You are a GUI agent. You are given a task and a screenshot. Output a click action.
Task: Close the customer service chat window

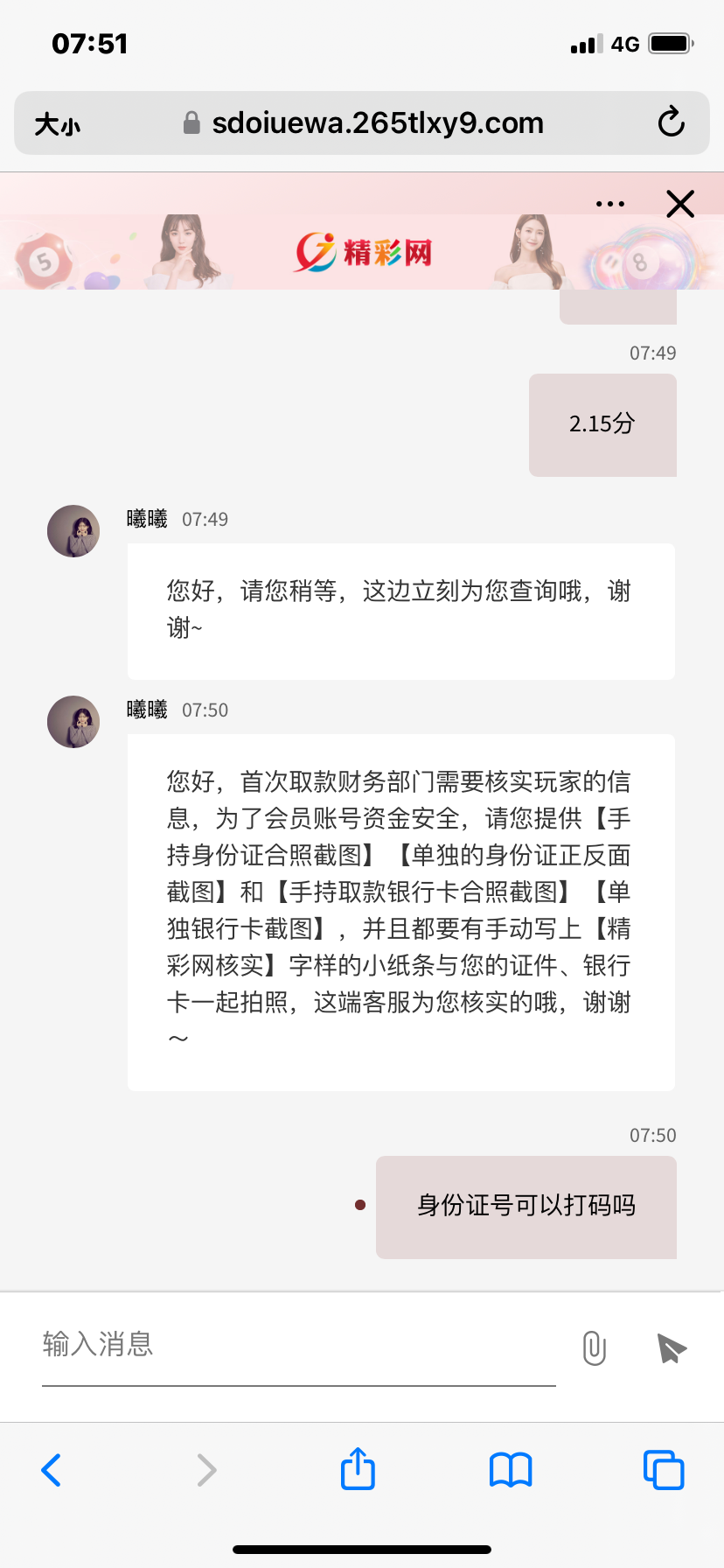pos(679,204)
